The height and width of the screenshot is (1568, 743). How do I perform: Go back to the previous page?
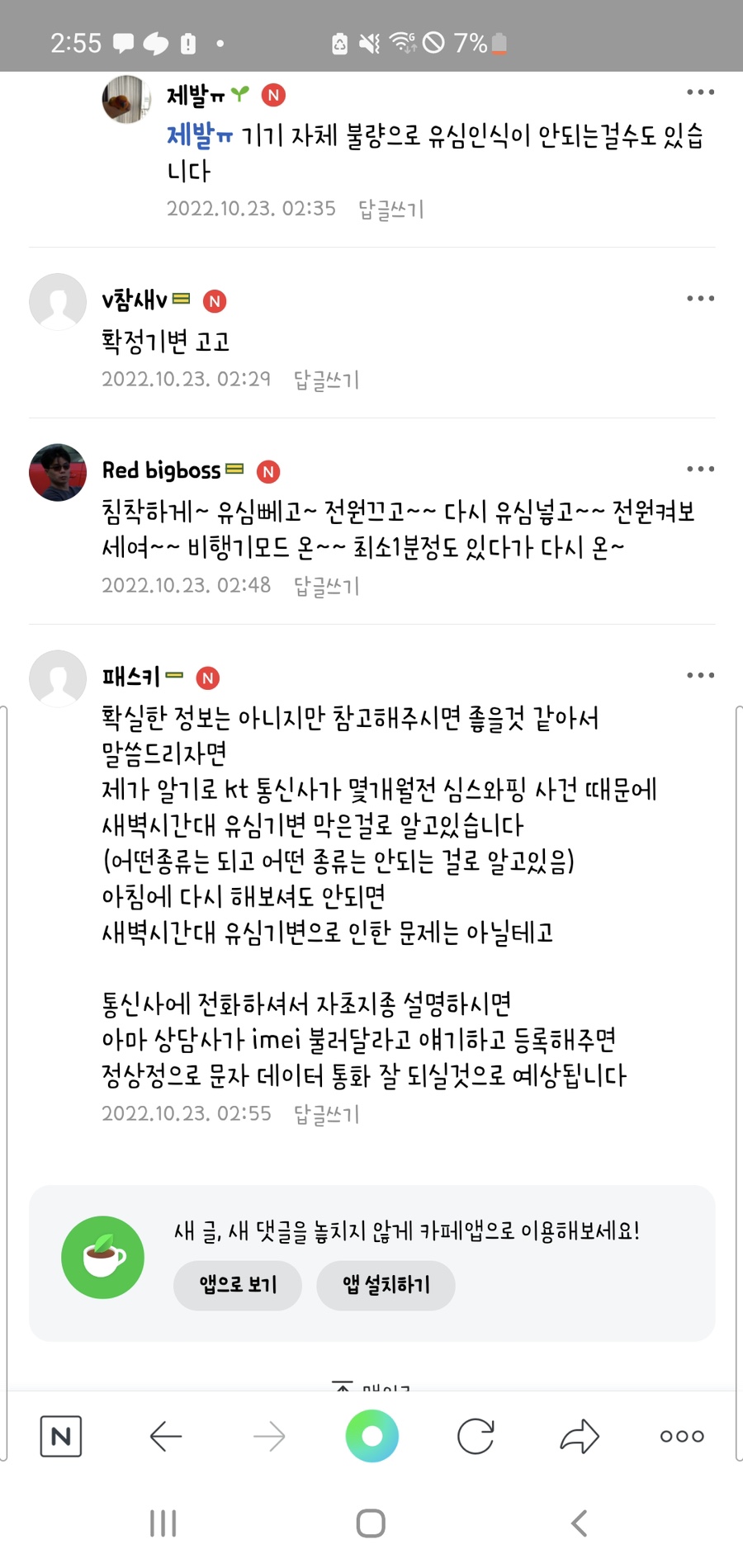[x=165, y=1437]
